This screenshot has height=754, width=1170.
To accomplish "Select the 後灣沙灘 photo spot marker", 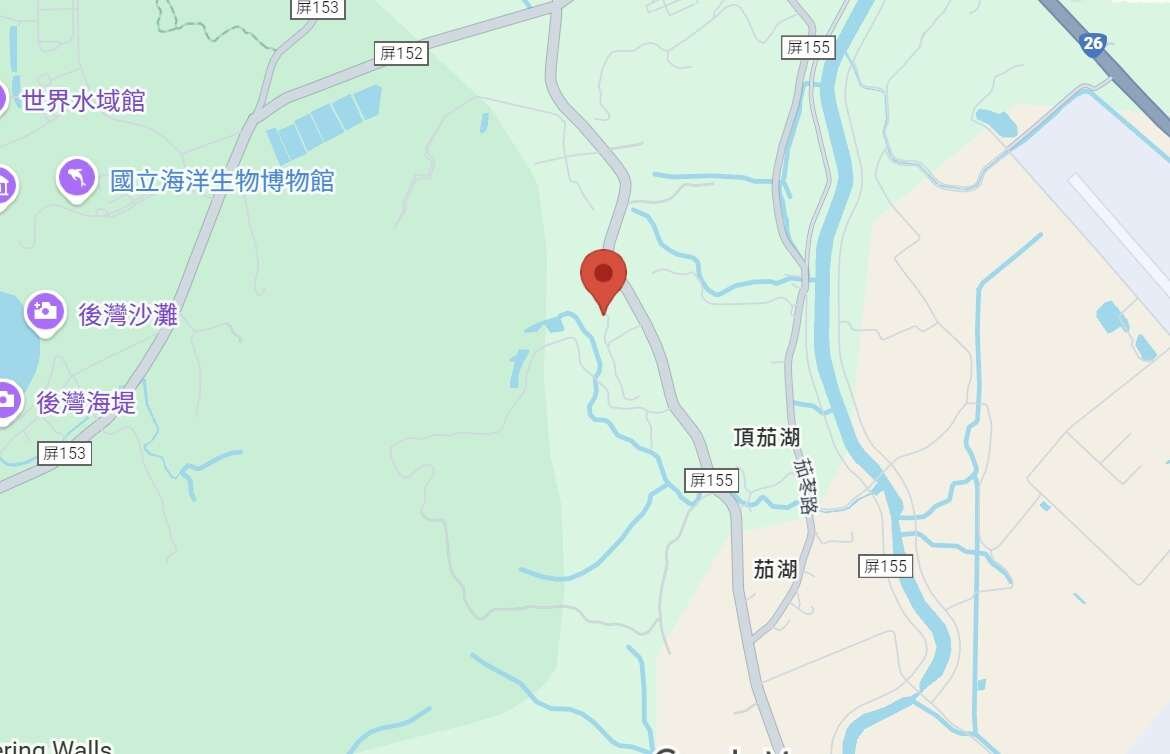I will 44,311.
